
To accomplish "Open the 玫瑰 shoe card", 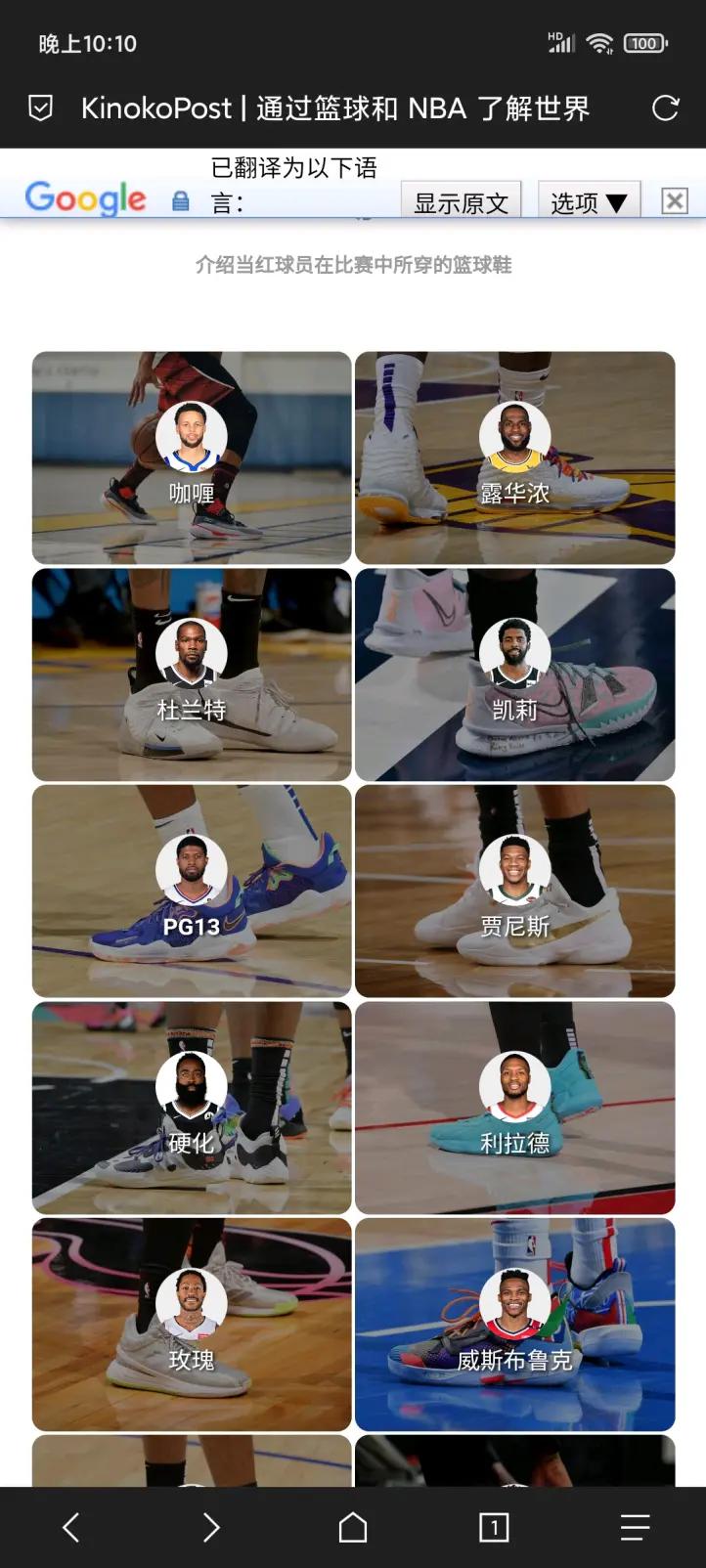I will point(192,1324).
